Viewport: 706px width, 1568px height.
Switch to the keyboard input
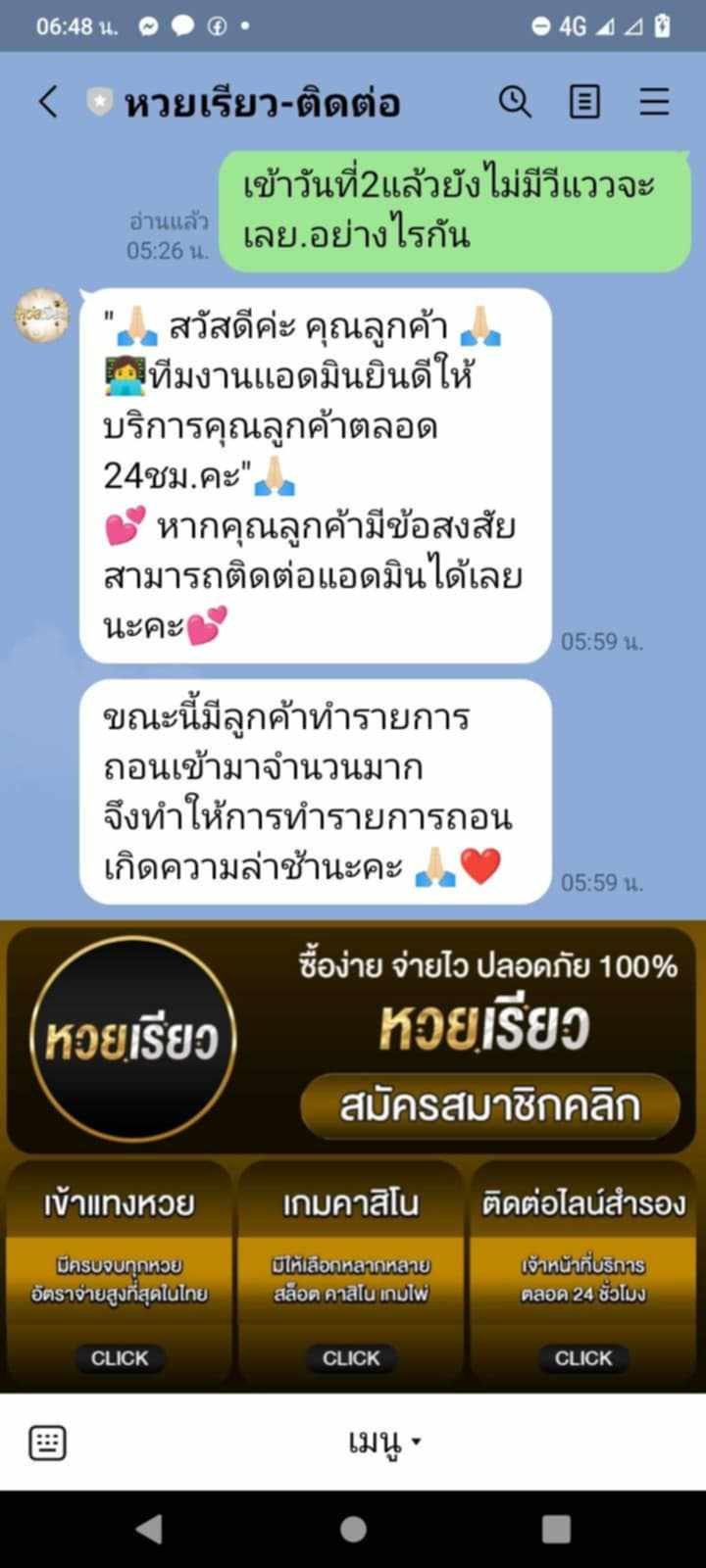point(47,1443)
